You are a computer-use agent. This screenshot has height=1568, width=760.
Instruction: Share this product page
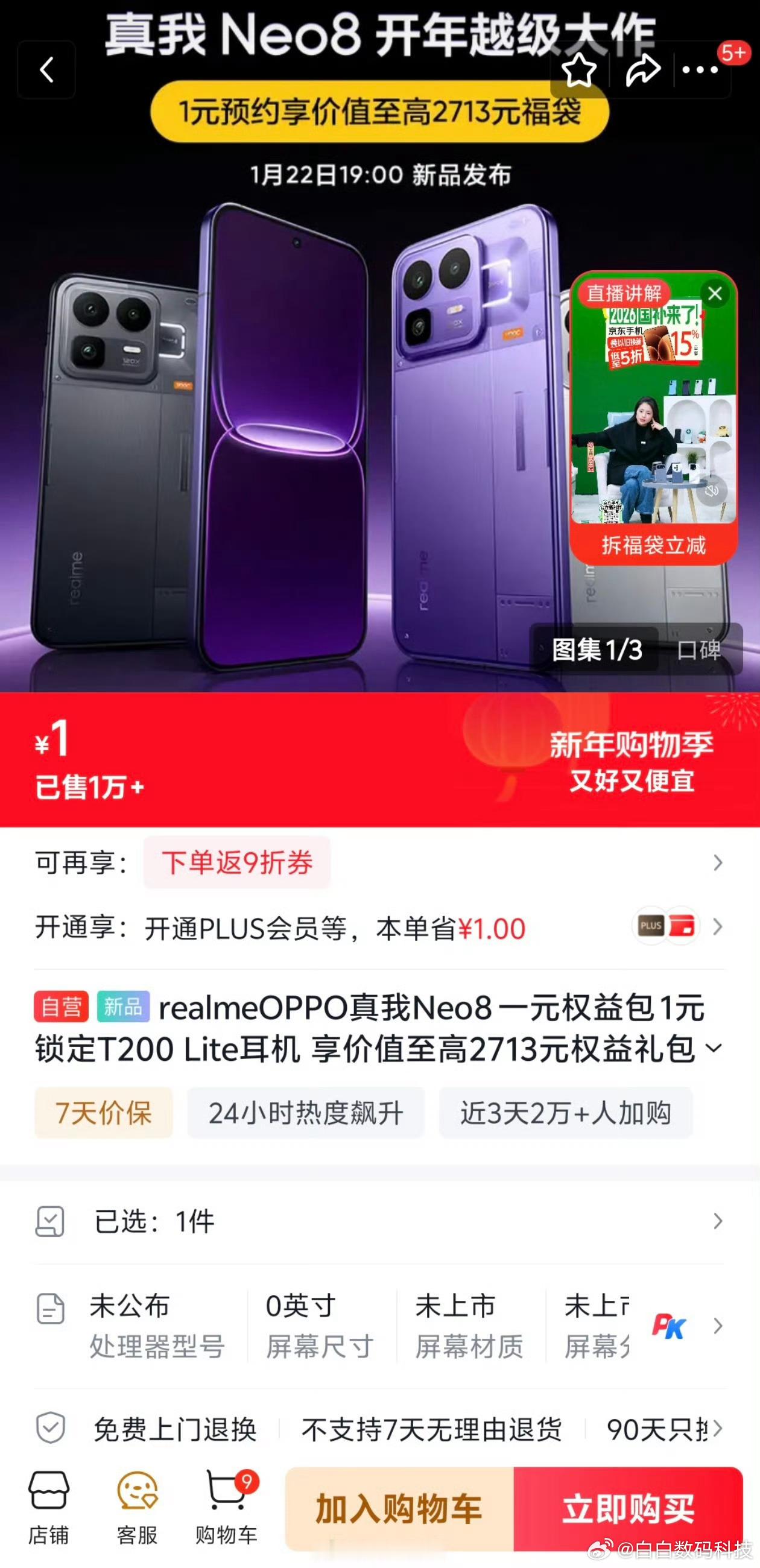tap(643, 69)
